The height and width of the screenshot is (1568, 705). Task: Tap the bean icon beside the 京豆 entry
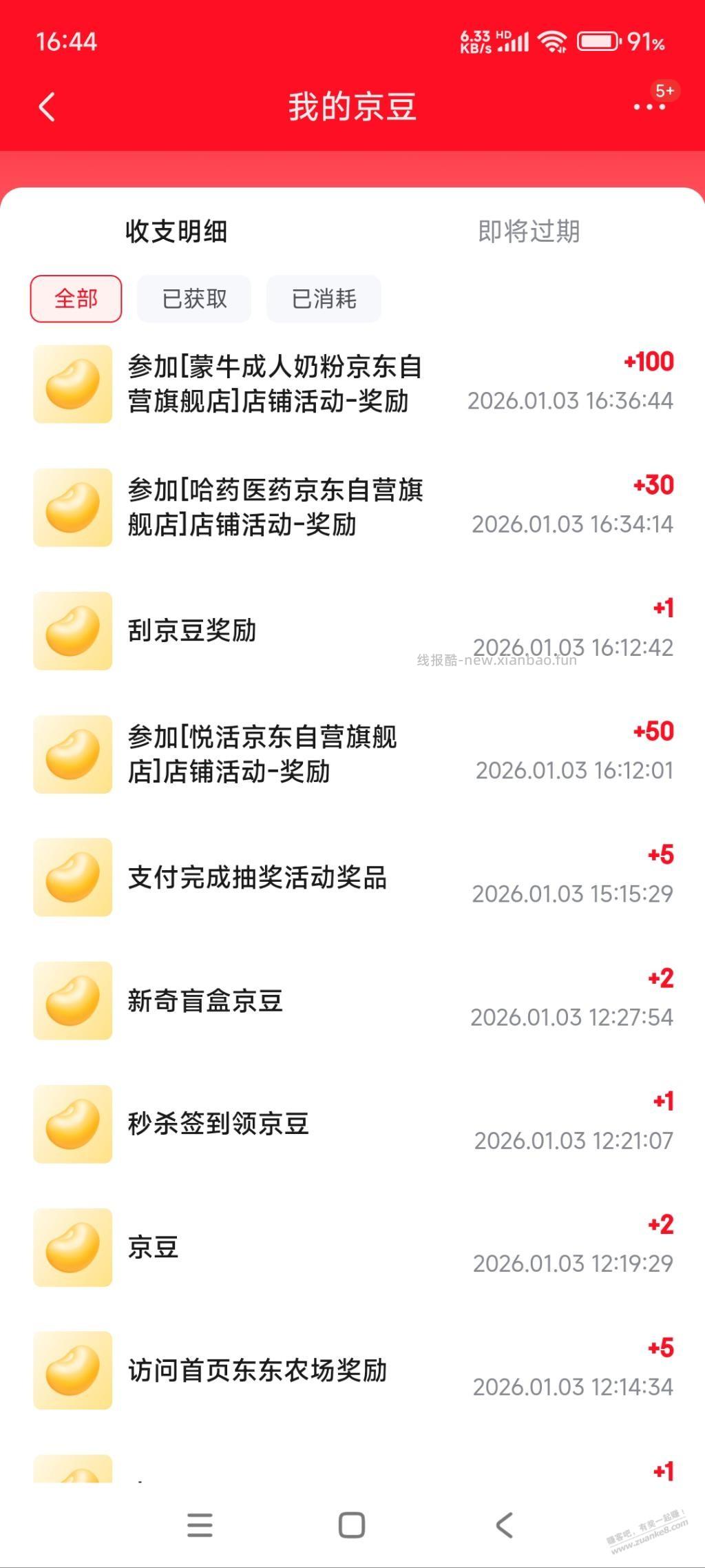click(x=72, y=1248)
